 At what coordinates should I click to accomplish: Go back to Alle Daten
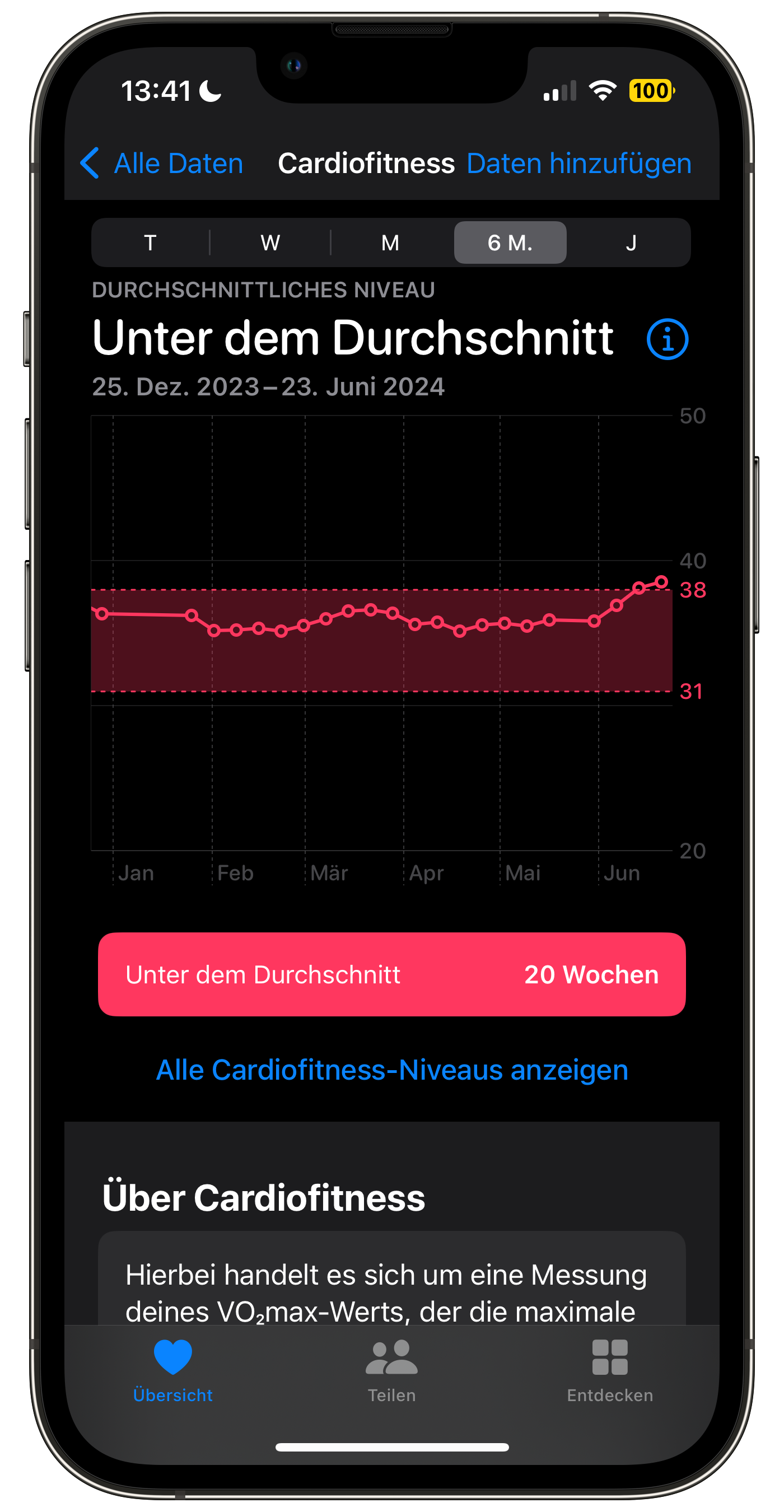pos(162,163)
